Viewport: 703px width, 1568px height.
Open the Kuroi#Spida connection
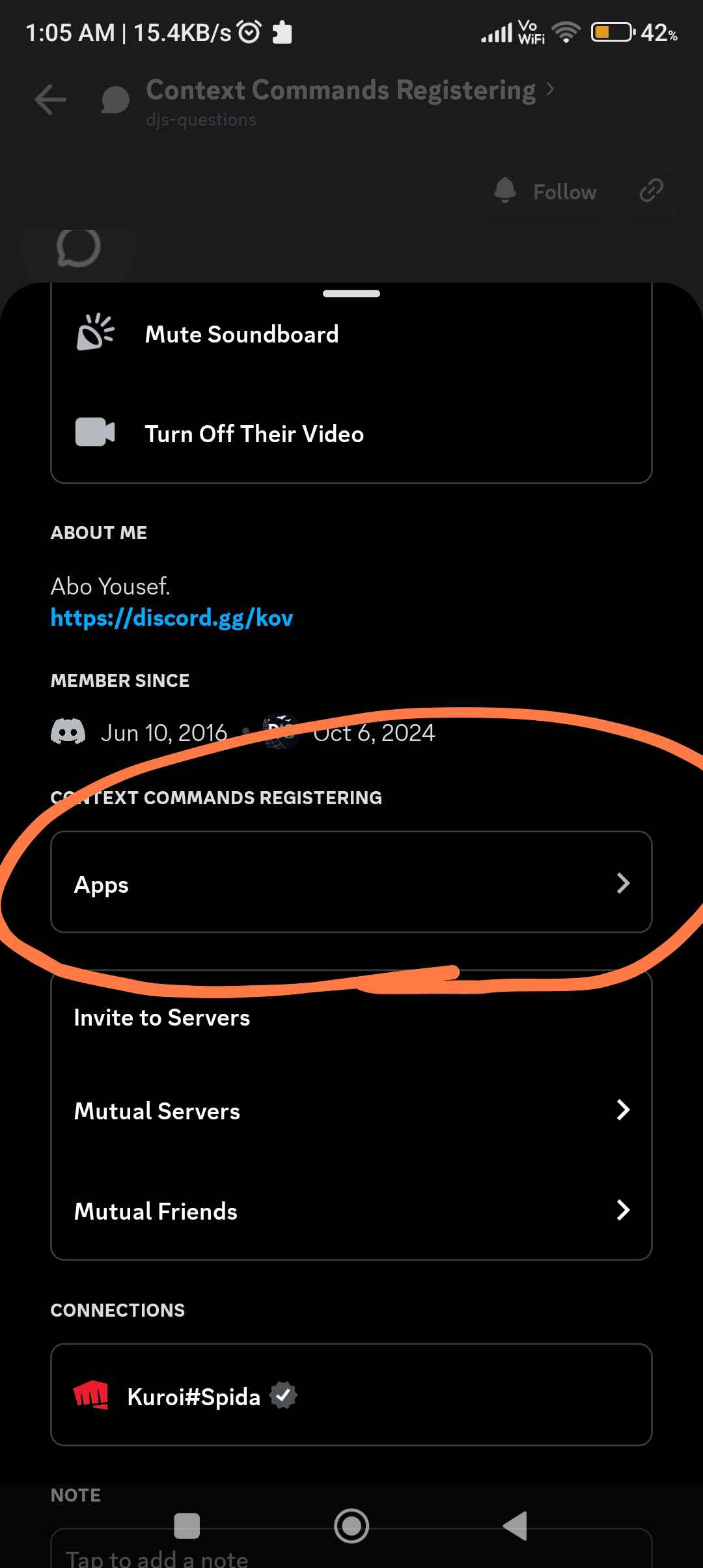point(351,1395)
